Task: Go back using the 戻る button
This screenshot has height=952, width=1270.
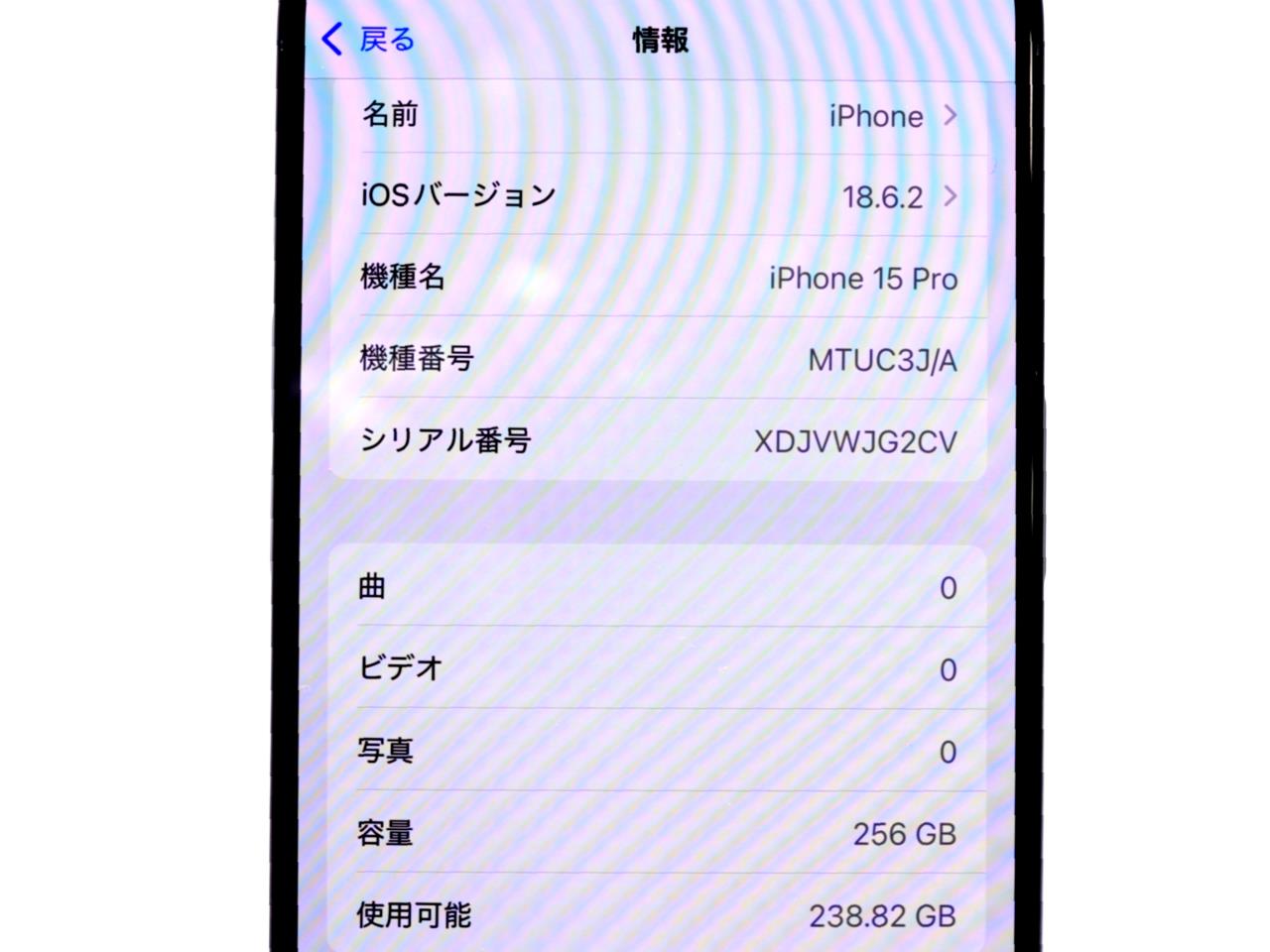Action: 369,40
